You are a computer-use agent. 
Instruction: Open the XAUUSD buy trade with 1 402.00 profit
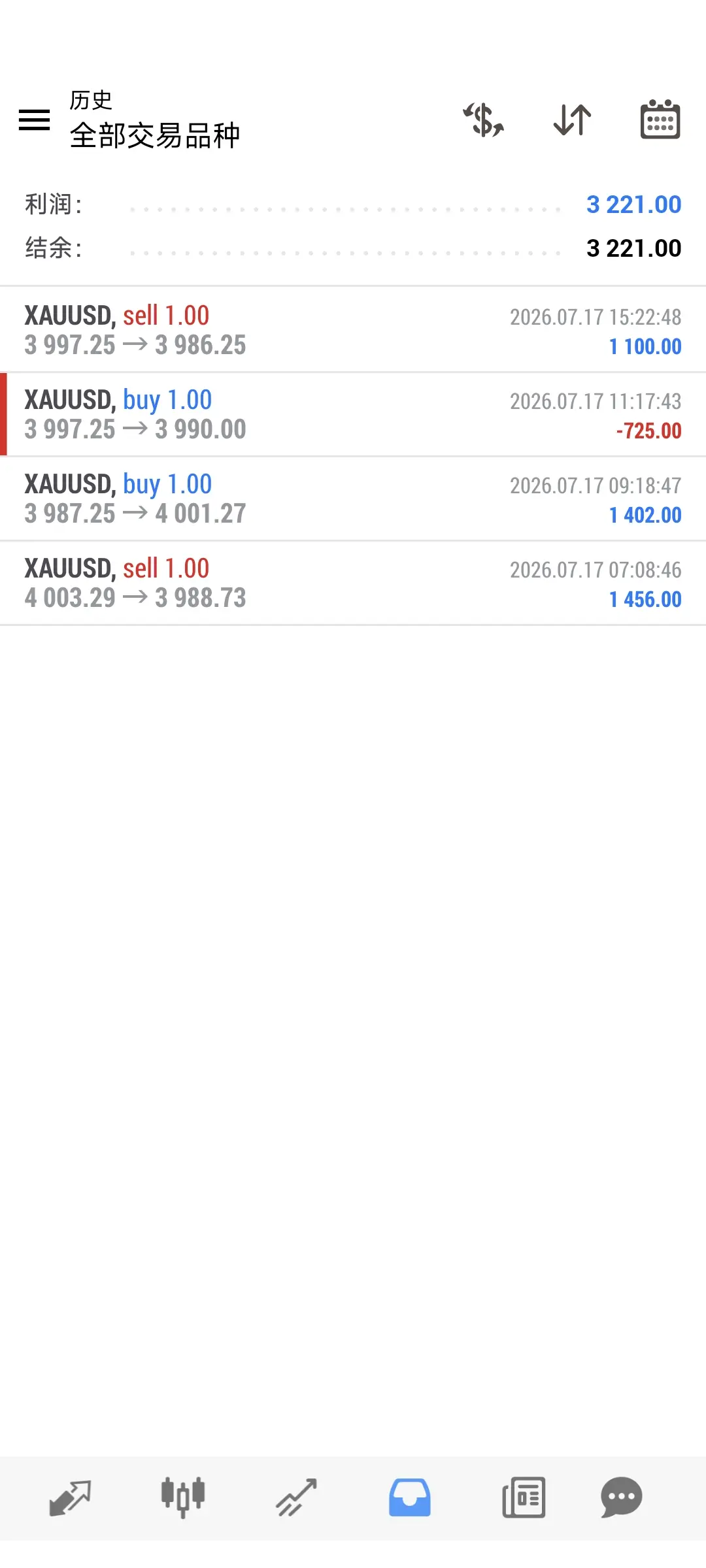353,498
